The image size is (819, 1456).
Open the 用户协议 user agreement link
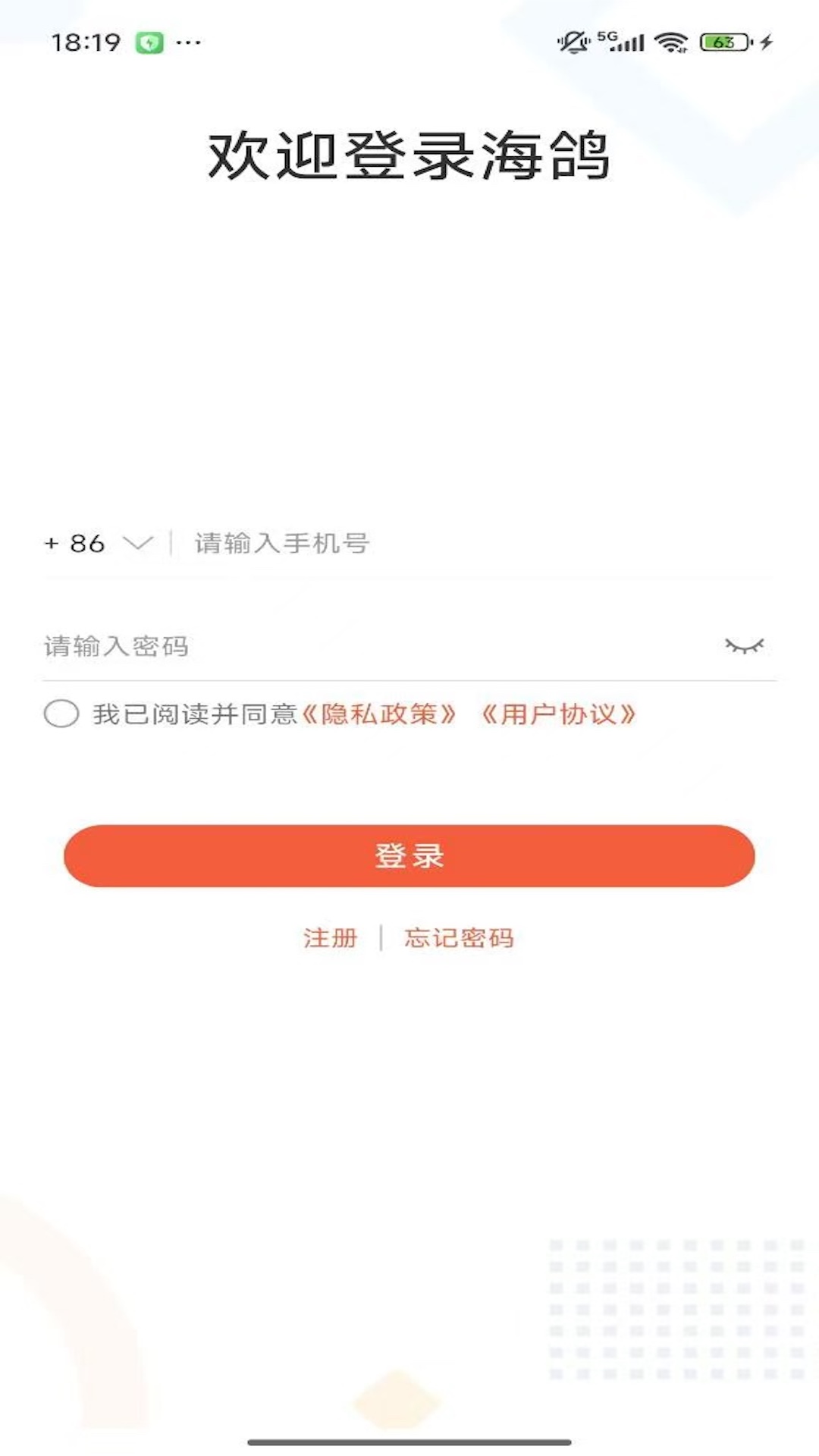click(561, 714)
